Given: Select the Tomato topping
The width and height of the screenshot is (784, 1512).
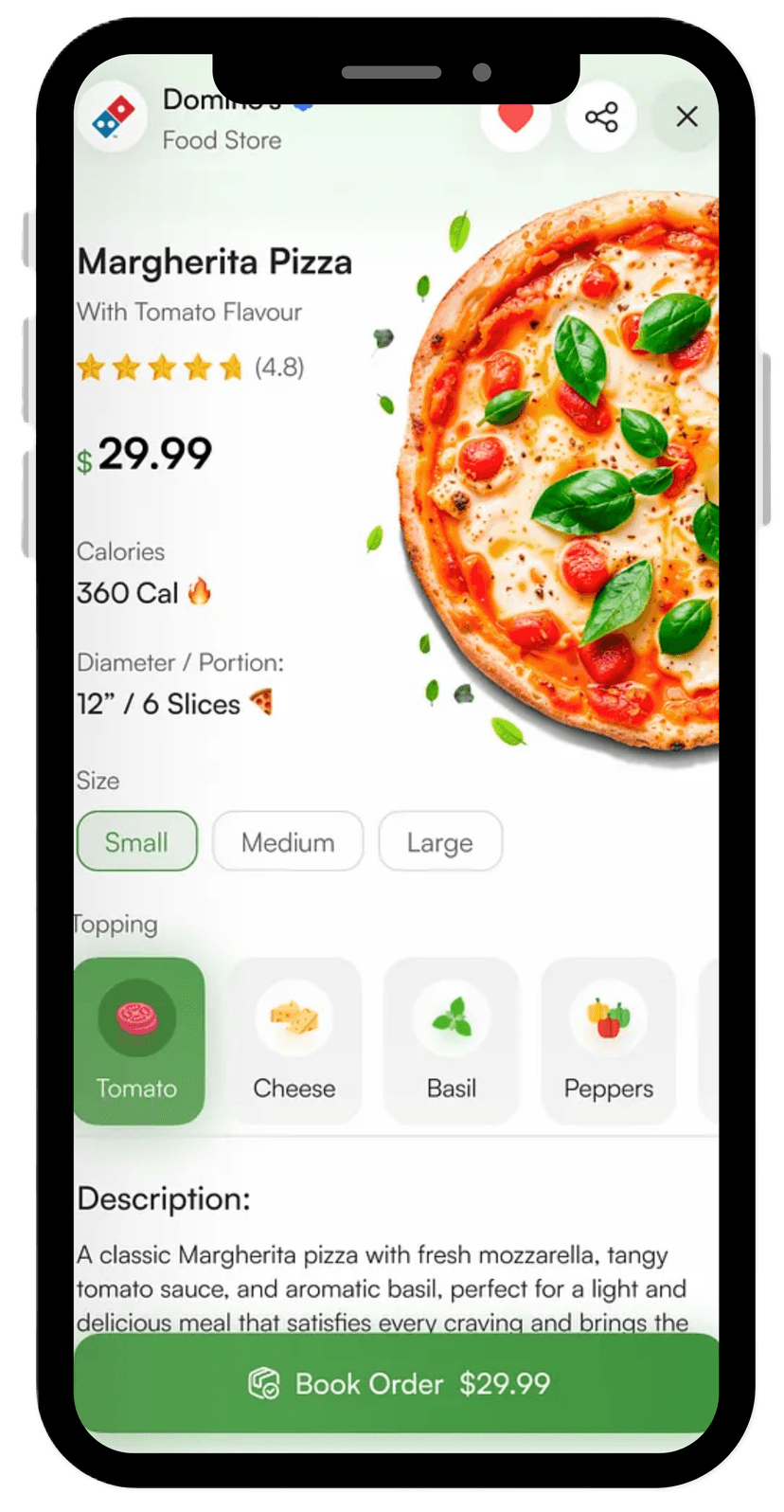Looking at the screenshot, I should coord(138,1041).
